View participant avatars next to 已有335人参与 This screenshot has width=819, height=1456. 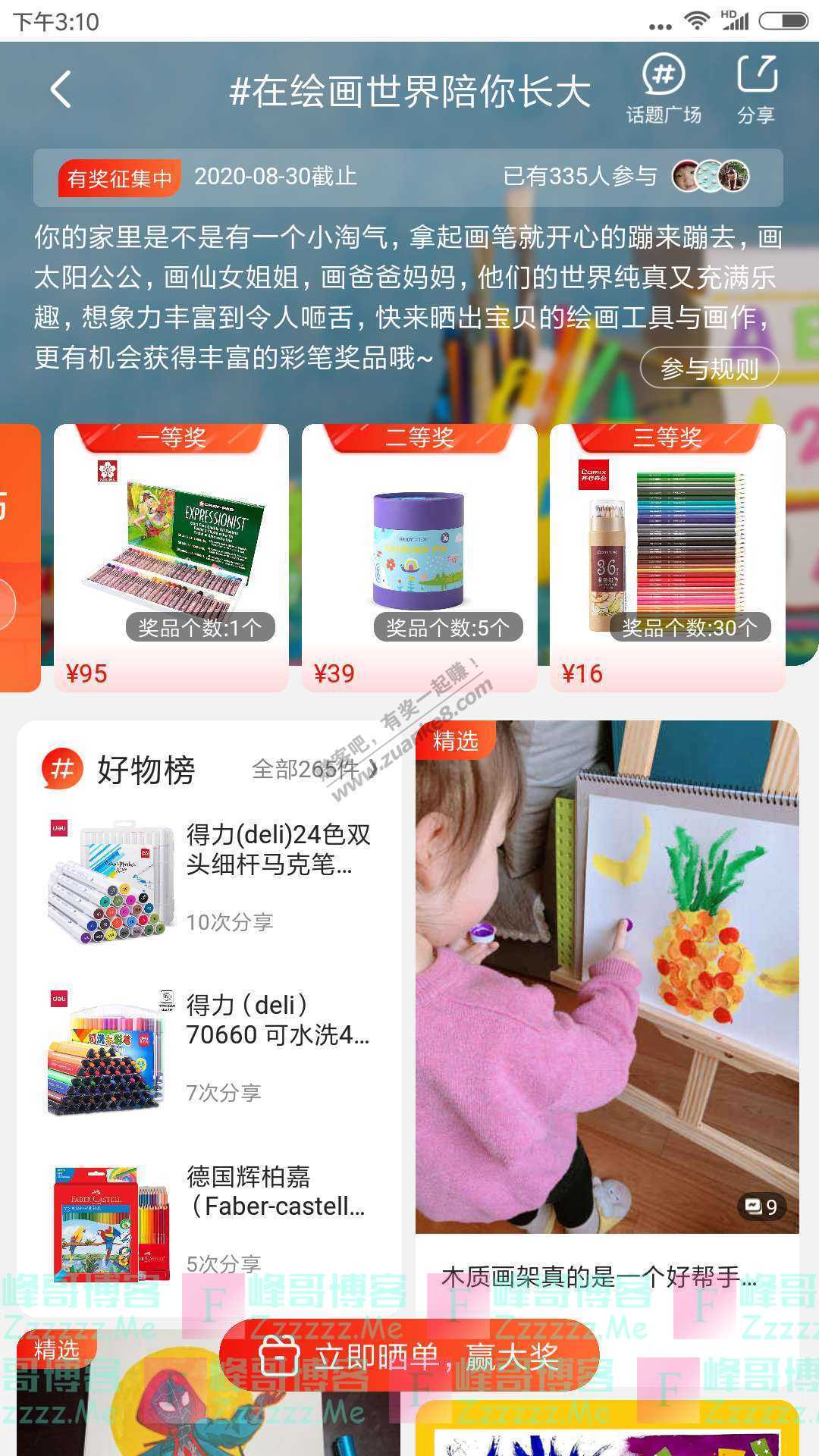point(711,177)
